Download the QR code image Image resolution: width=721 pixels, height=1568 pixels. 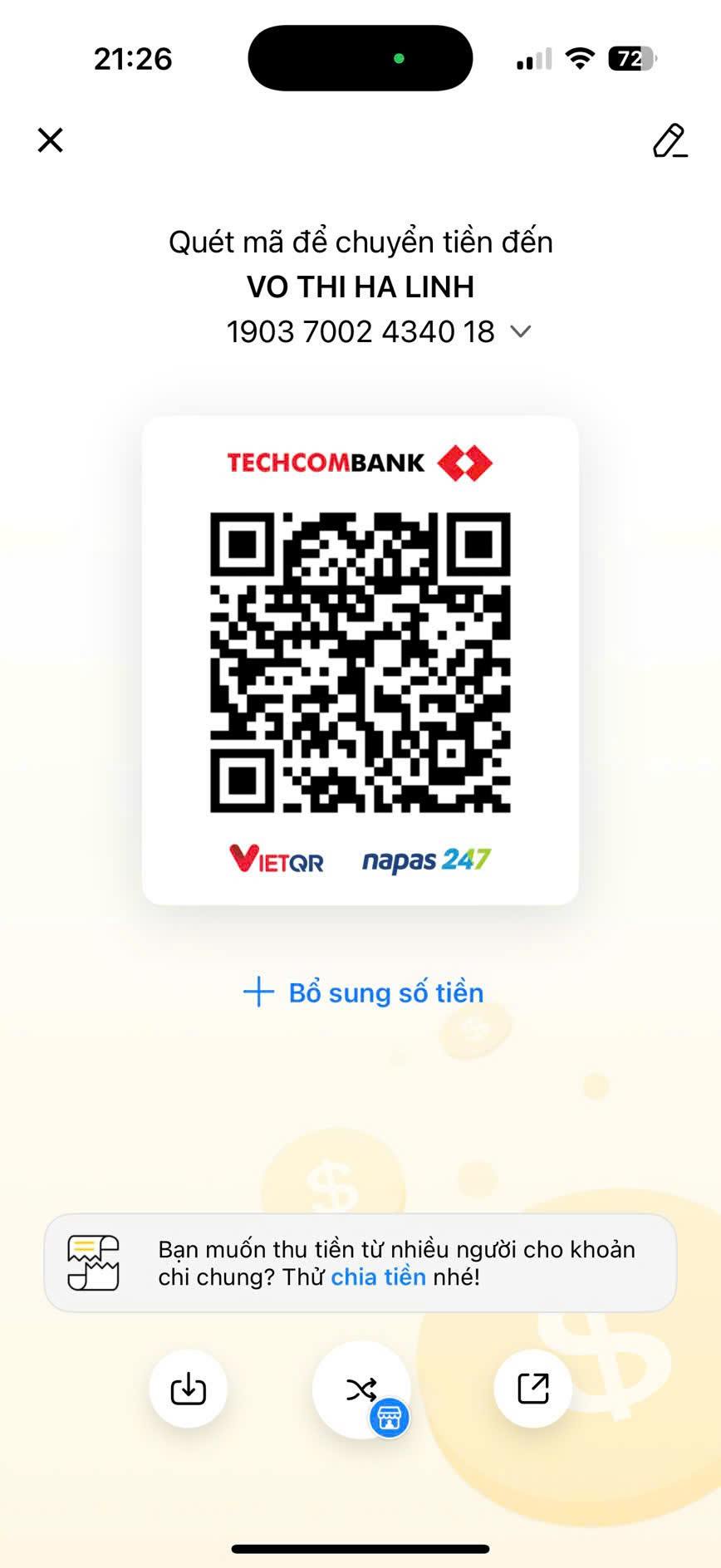point(189,1389)
